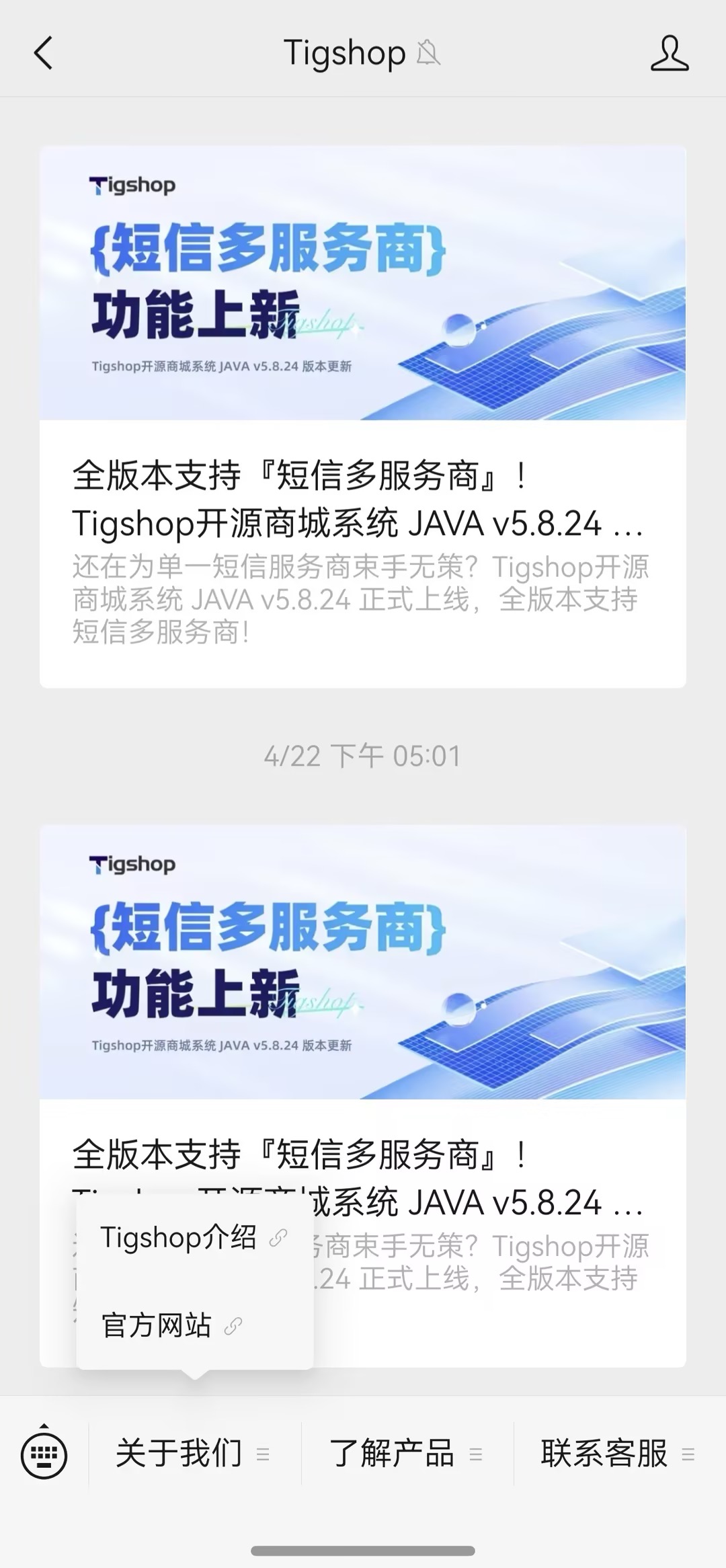Viewport: 726px width, 1568px height.
Task: Switch to keyboard input mode
Action: tap(44, 1454)
